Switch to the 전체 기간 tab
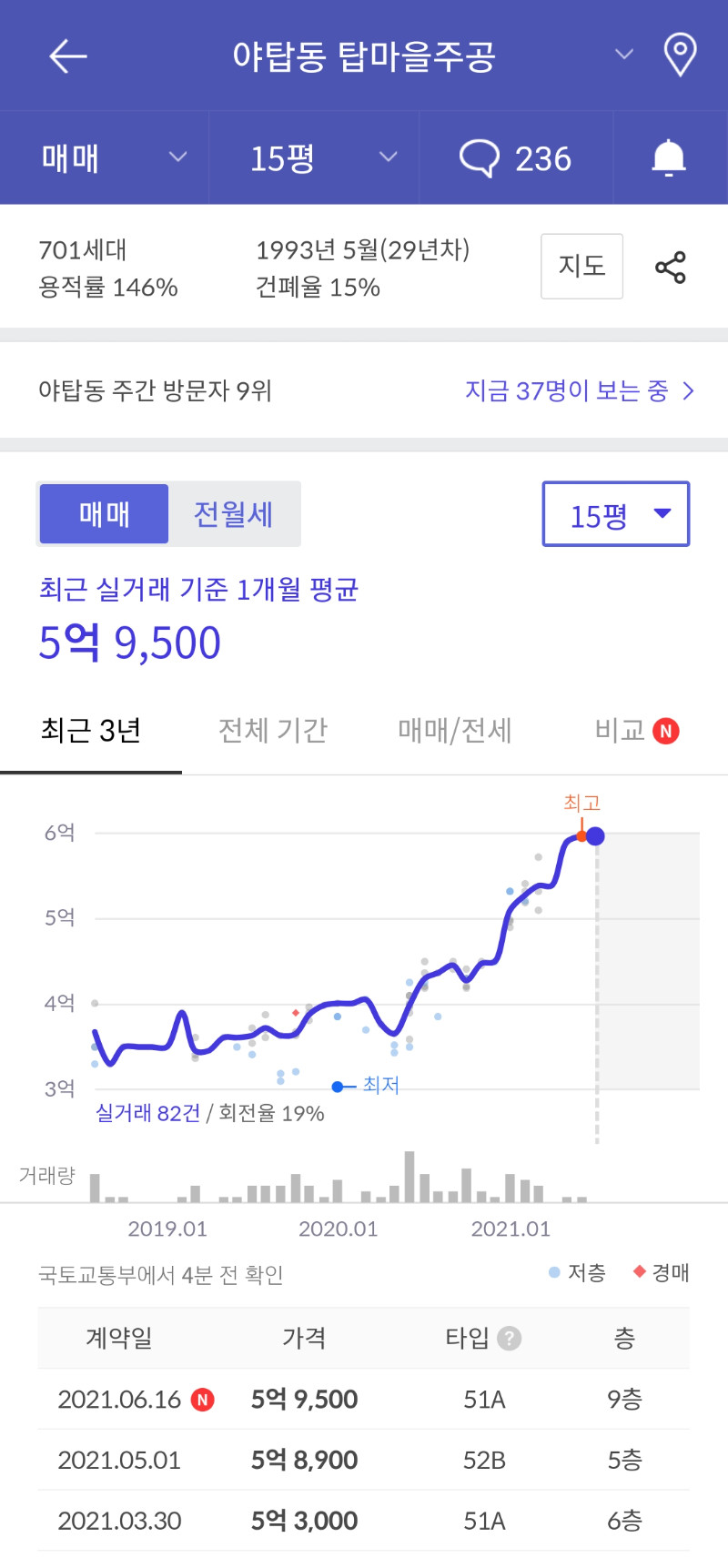Image resolution: width=728 pixels, height=1568 pixels. tap(273, 730)
